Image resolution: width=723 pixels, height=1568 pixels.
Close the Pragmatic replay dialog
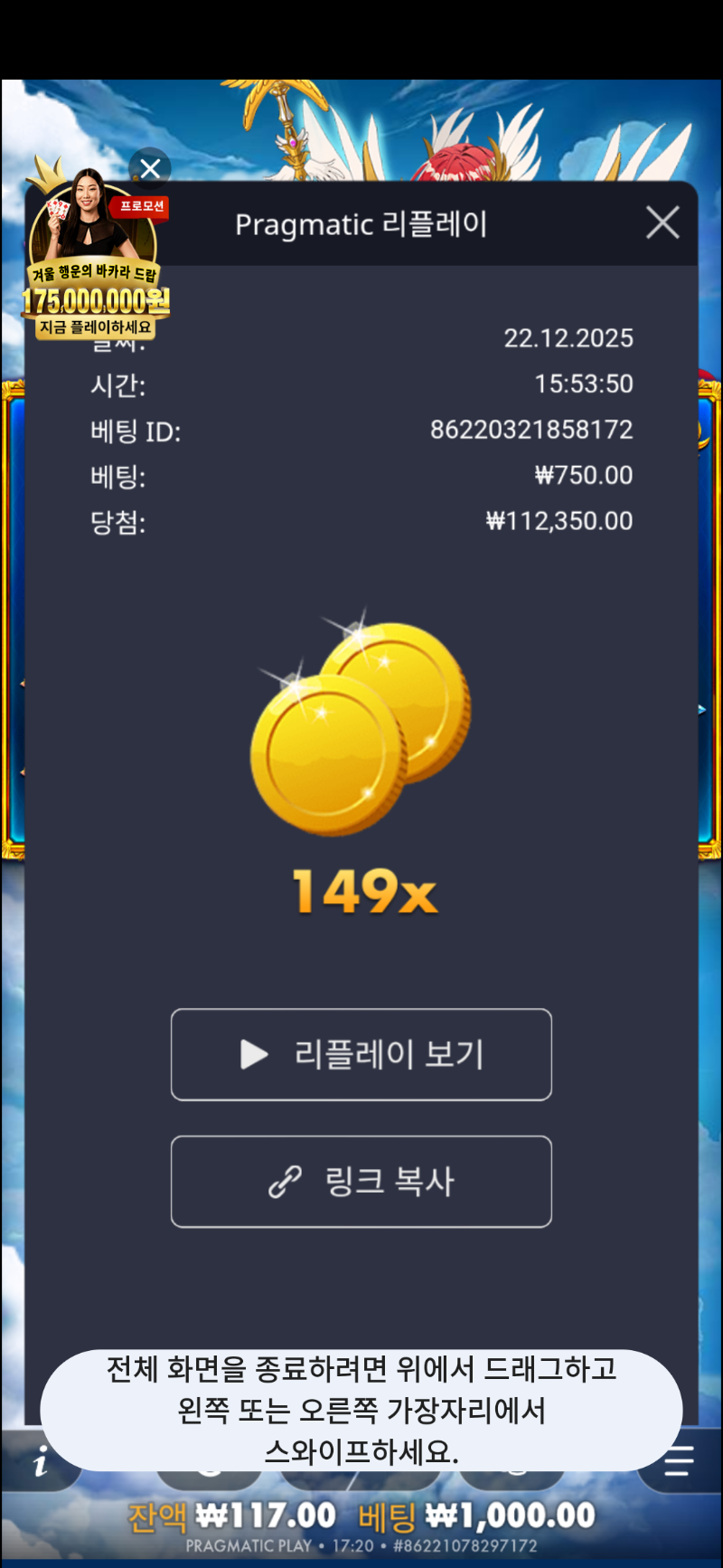point(662,222)
